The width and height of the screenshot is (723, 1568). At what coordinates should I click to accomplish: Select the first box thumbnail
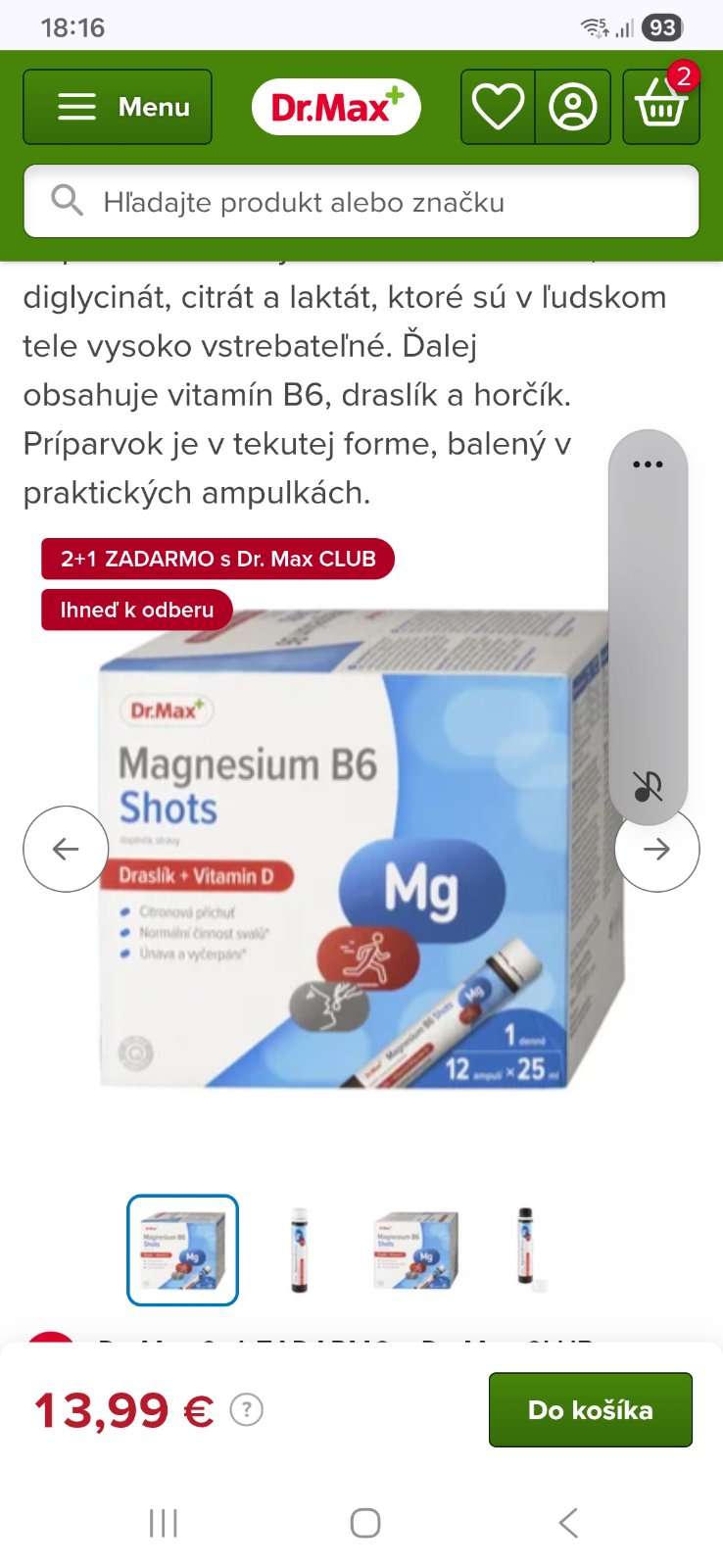(x=182, y=1249)
